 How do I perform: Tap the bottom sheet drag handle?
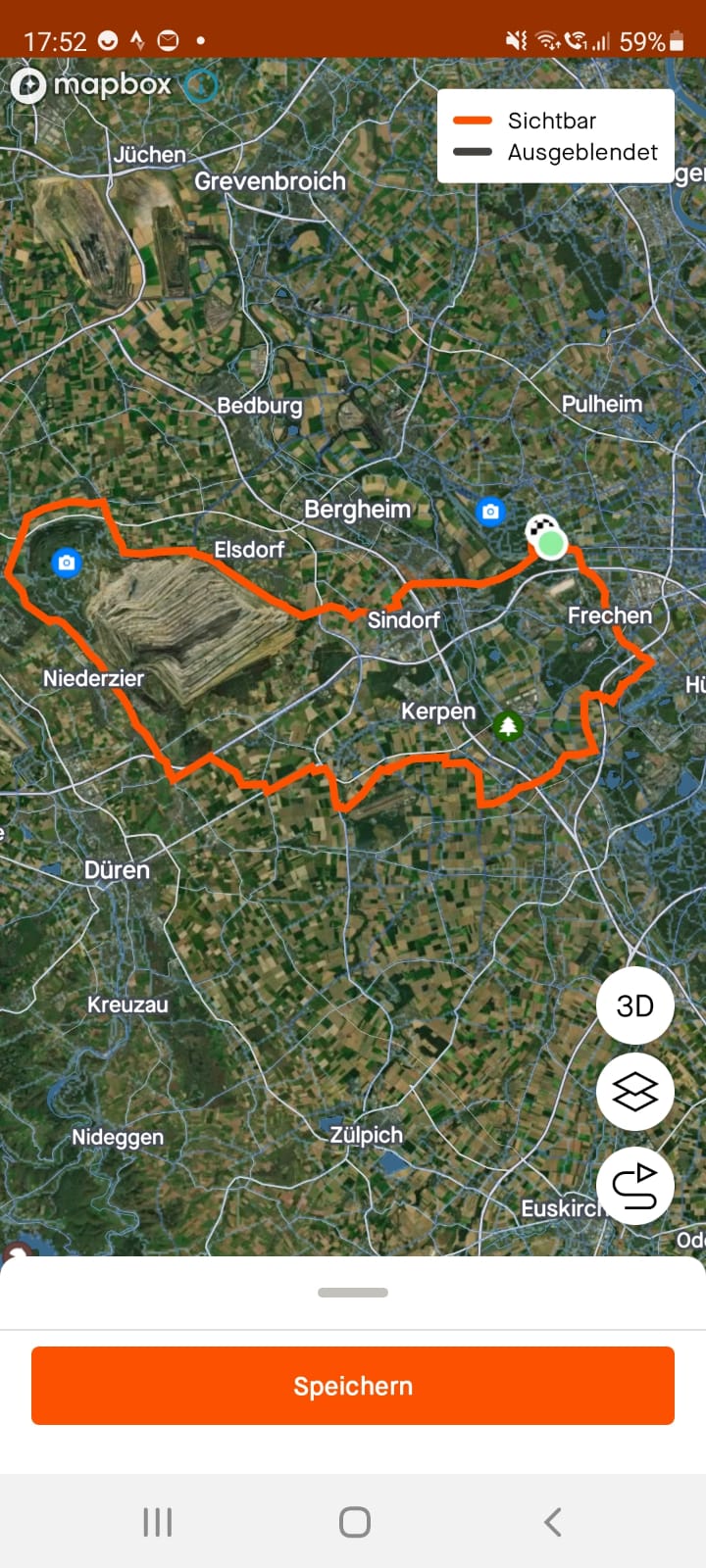pyautogui.click(x=353, y=1293)
